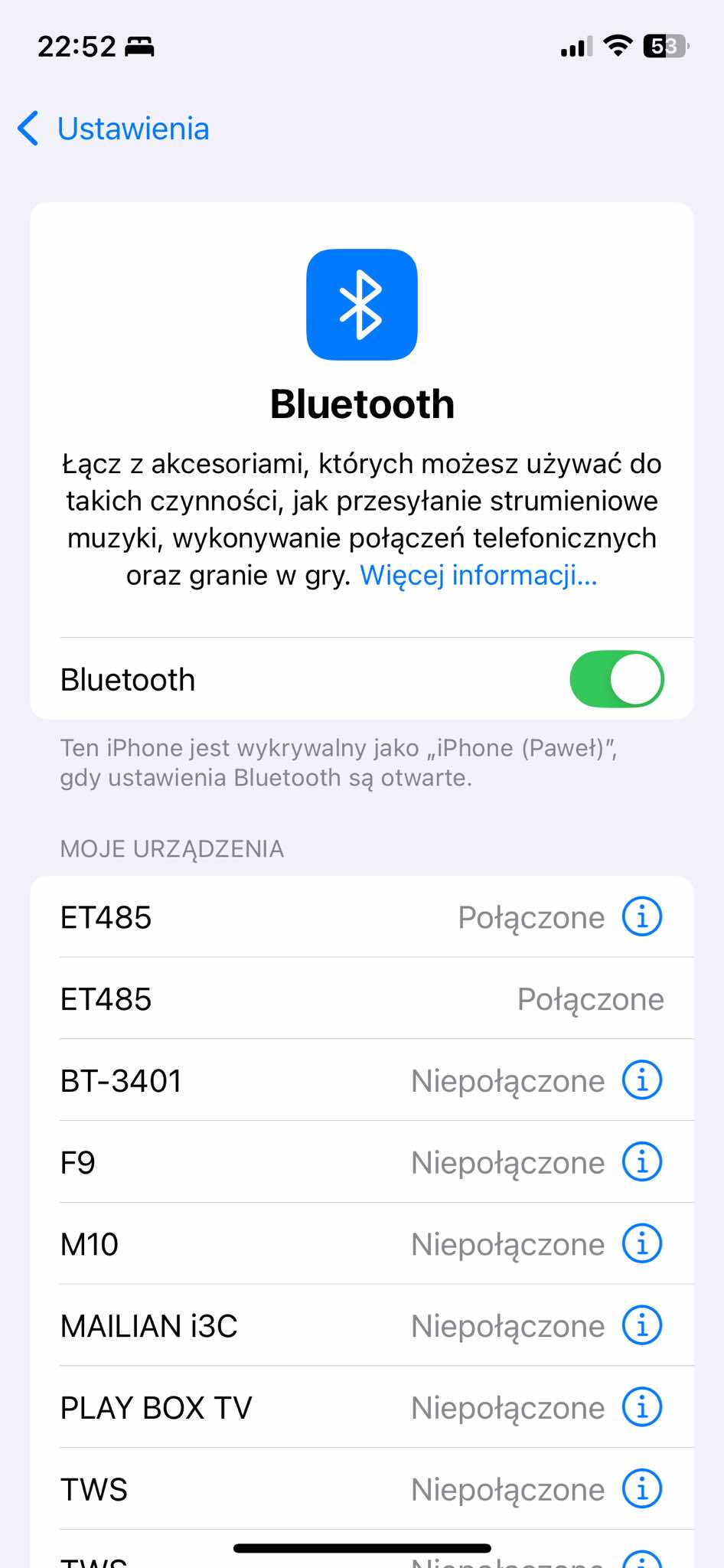Image resolution: width=724 pixels, height=1568 pixels.
Task: Open PLAY BOX TV info icon
Action: (x=641, y=1408)
